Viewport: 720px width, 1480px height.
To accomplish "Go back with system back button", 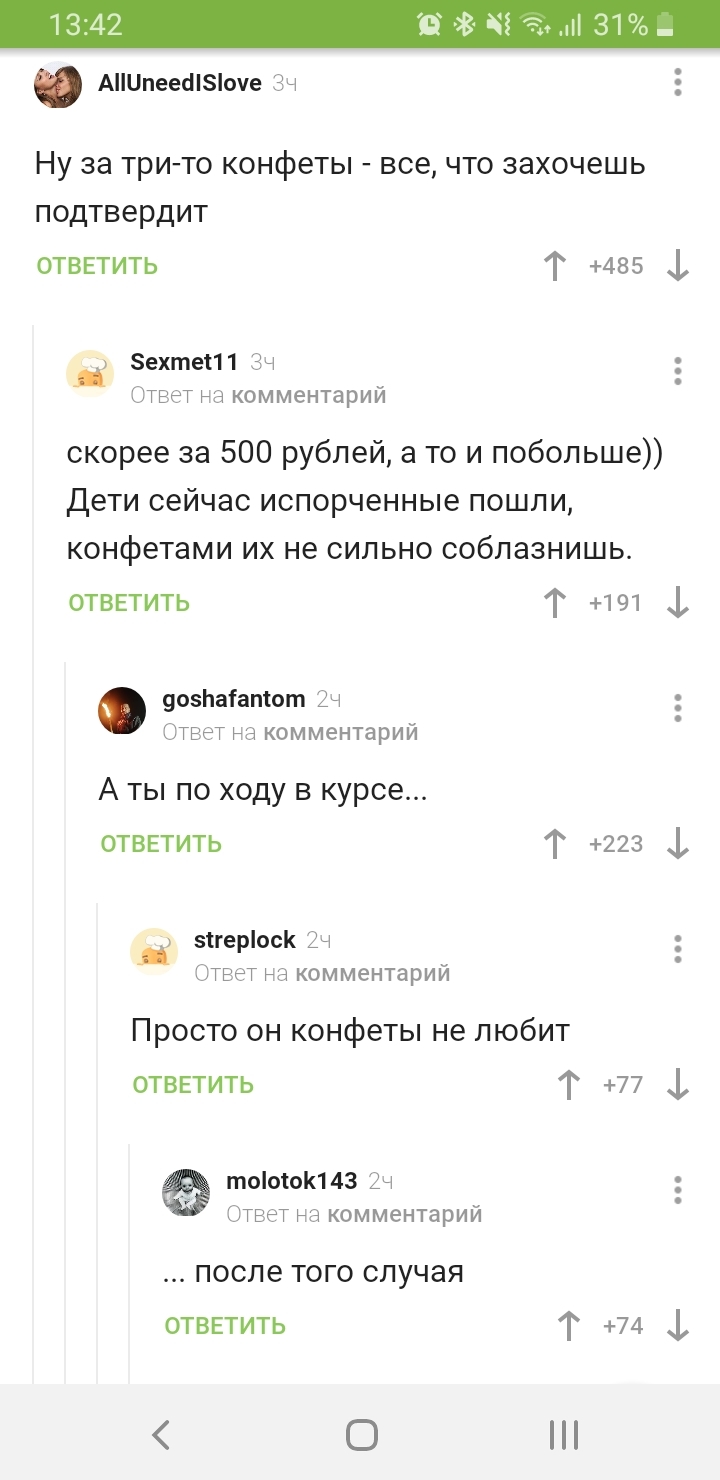I will (160, 1435).
